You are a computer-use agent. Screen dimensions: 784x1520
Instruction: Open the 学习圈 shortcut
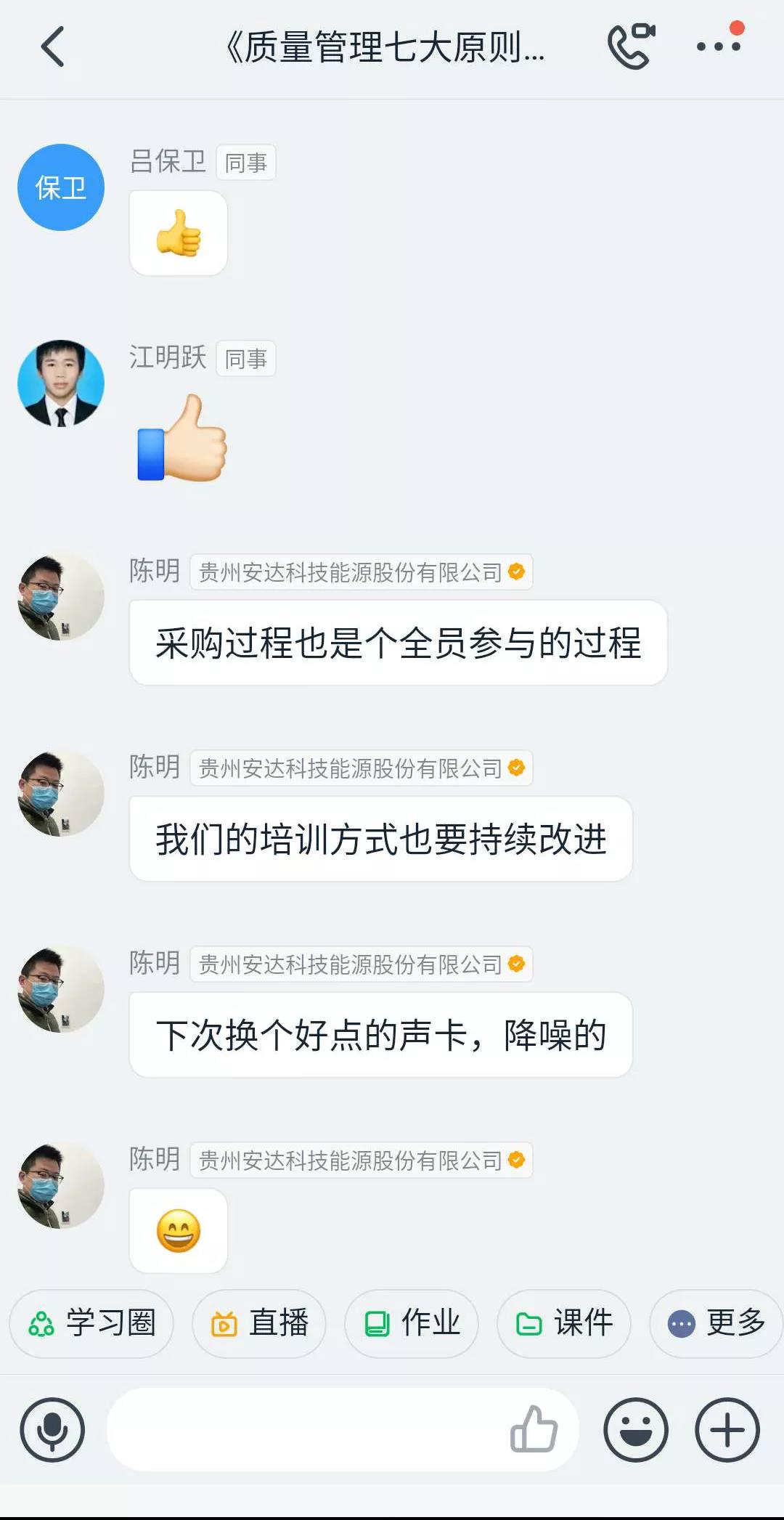pos(92,1322)
